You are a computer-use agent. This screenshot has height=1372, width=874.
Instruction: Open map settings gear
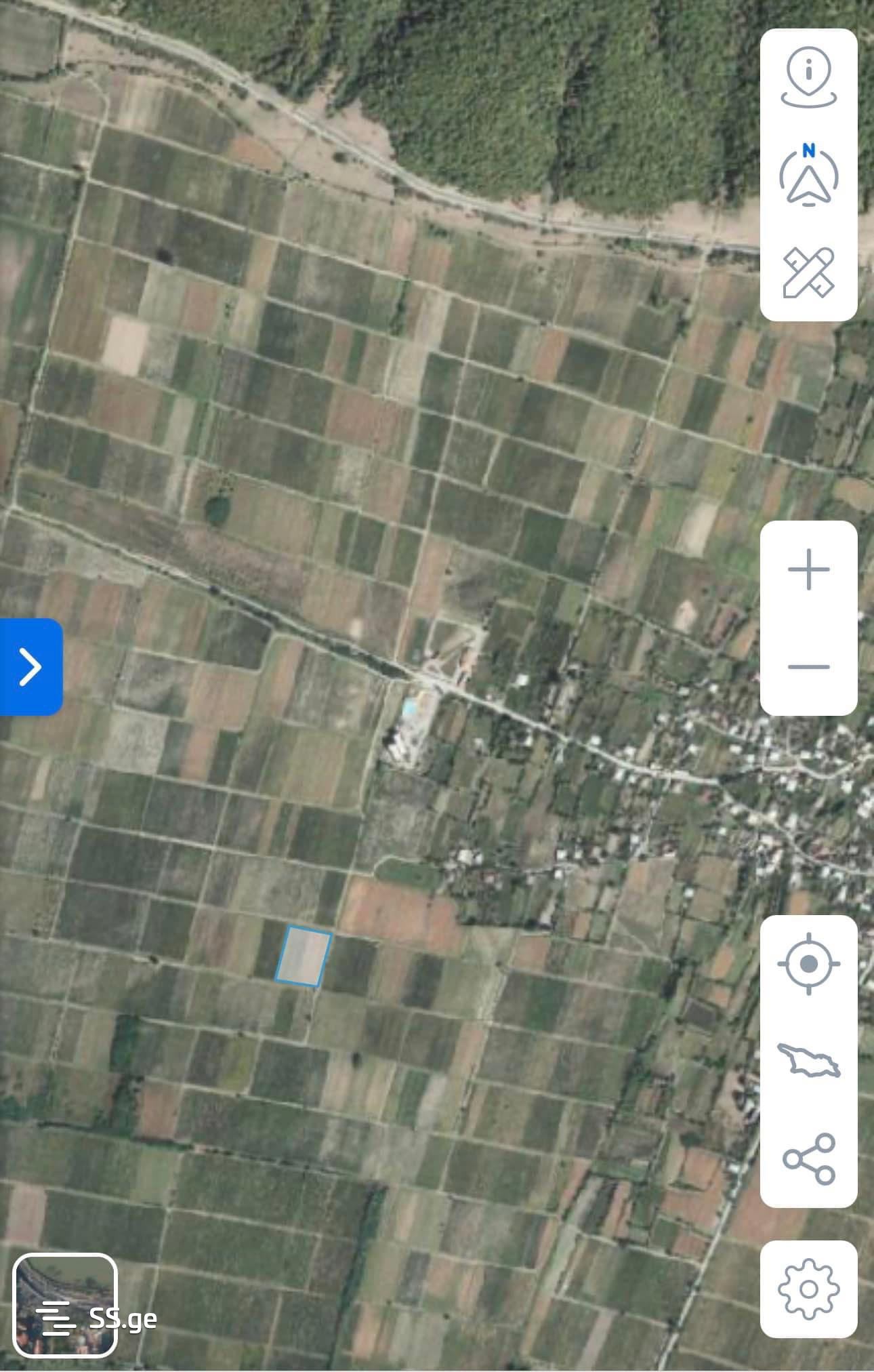coord(808,1289)
